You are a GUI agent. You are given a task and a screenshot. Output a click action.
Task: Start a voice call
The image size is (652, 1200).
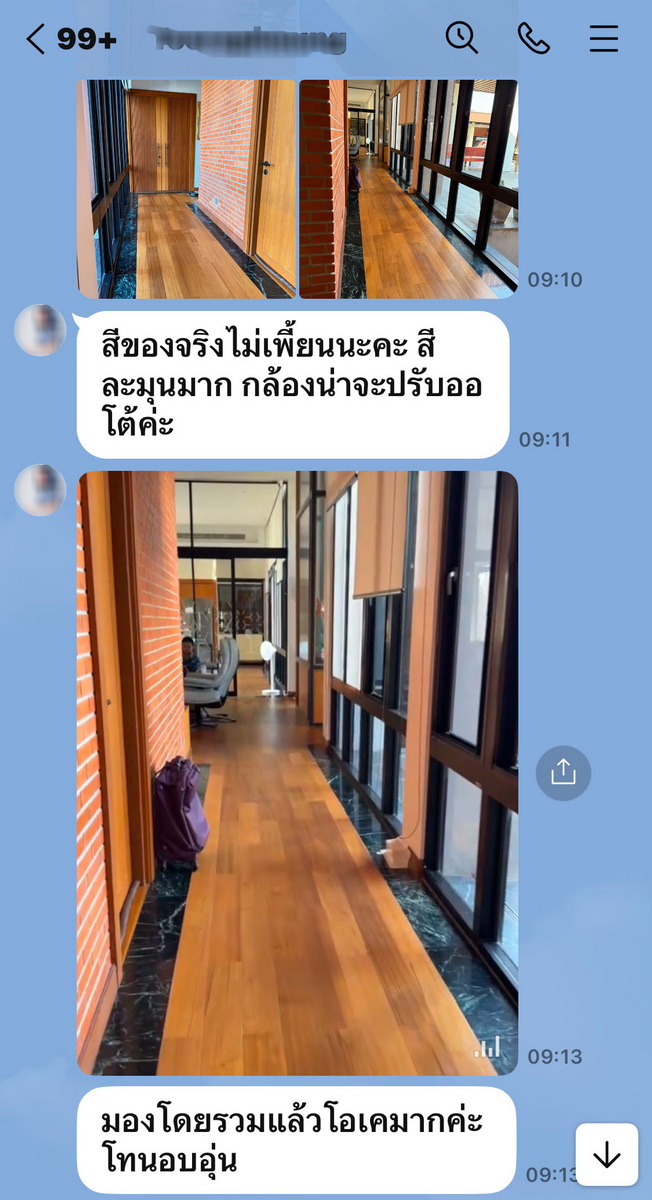click(533, 38)
